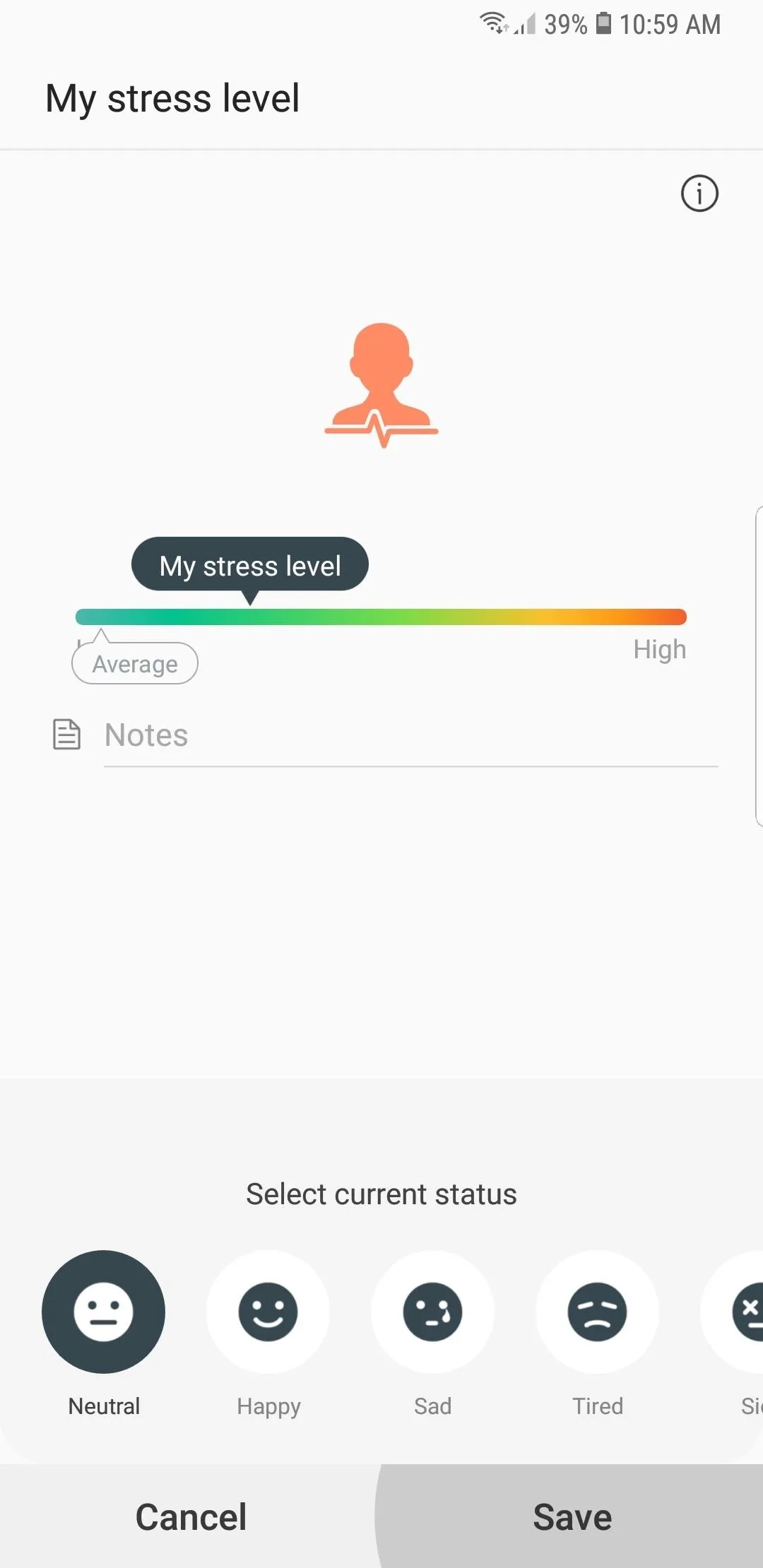Cancel the stress measurement
Screen dimensions: 763x1568
coord(191,1516)
